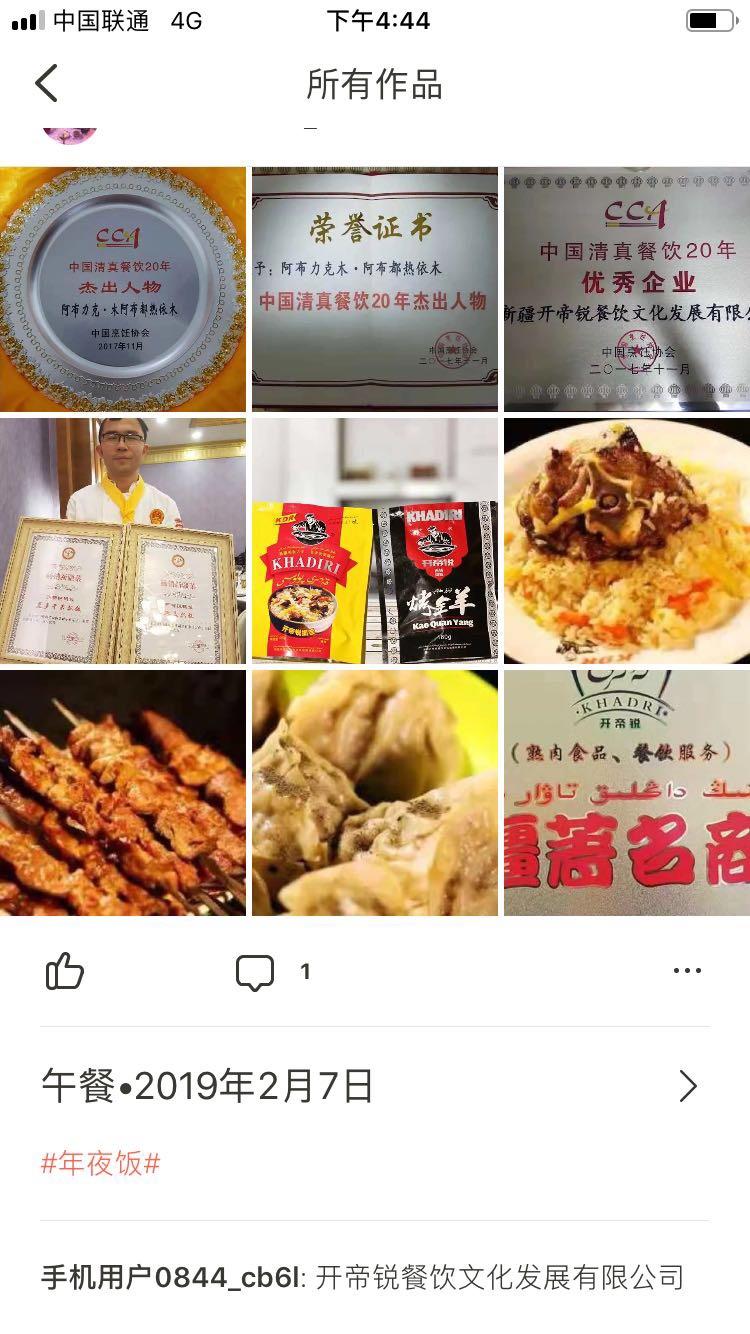Open the grilled meat skewers photo

[123, 793]
